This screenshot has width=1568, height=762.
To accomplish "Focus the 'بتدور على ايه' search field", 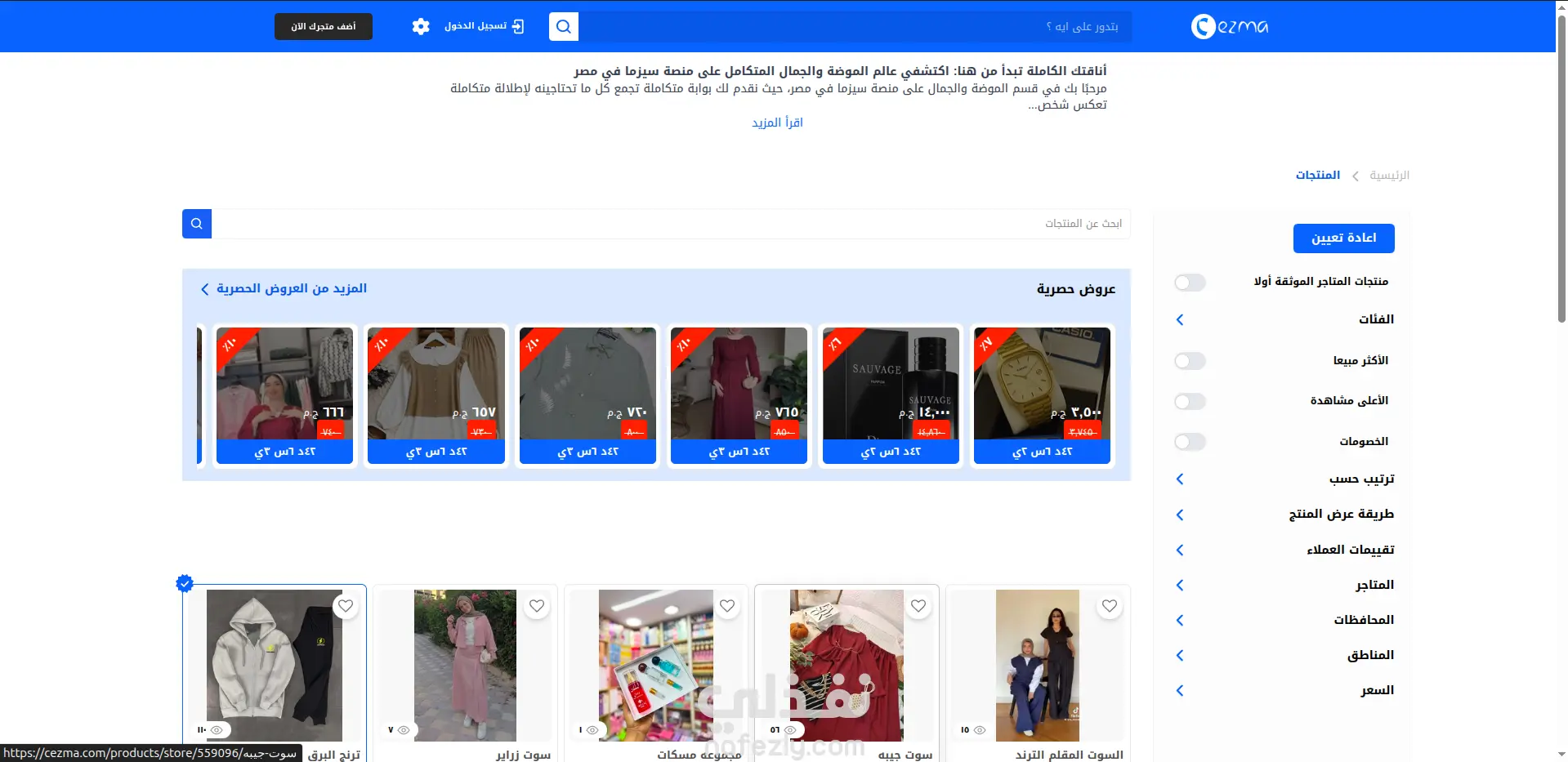I will pyautogui.click(x=855, y=26).
